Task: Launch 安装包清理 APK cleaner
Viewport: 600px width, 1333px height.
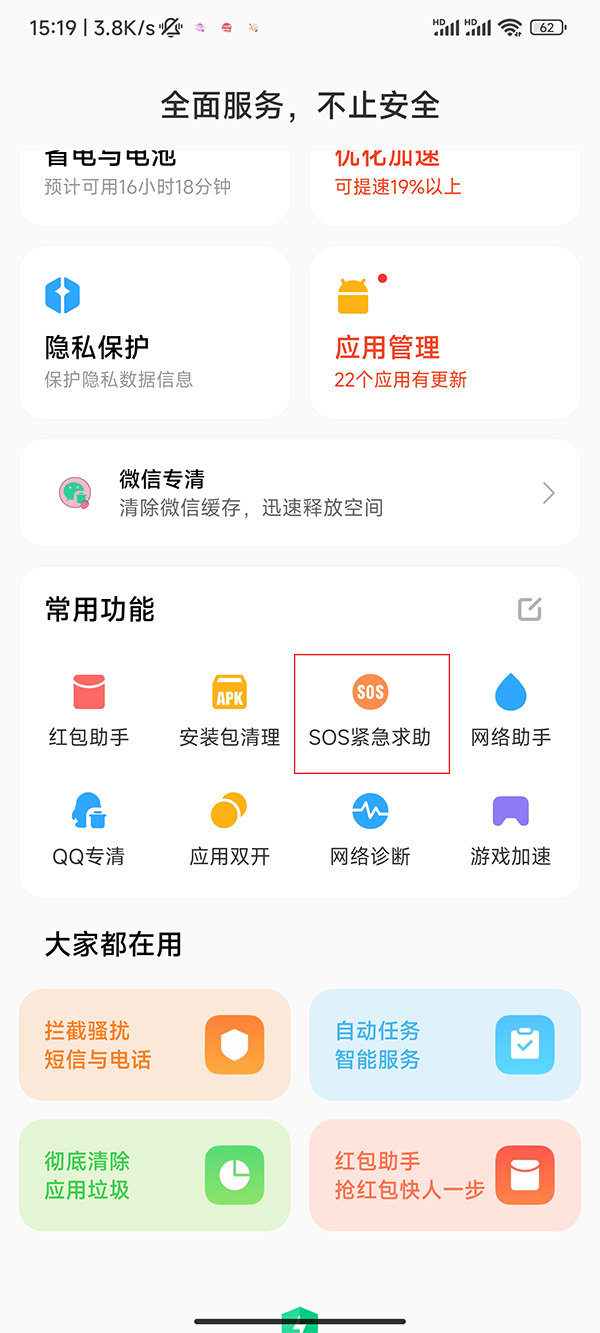Action: (x=230, y=710)
